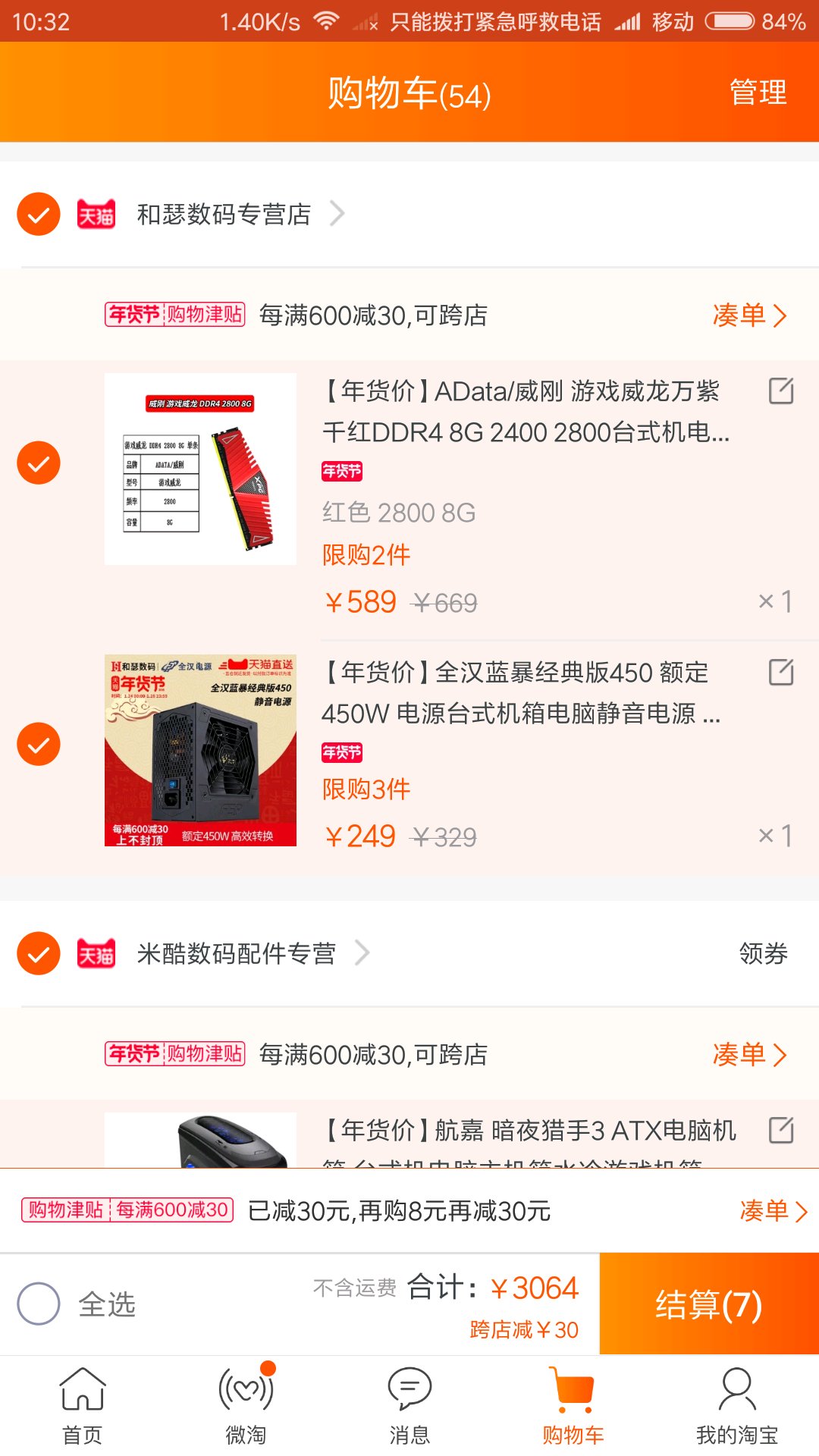The width and height of the screenshot is (819, 1456).
Task: Uncheck the 米酷数码配件专营 store checkbox
Action: 39,953
